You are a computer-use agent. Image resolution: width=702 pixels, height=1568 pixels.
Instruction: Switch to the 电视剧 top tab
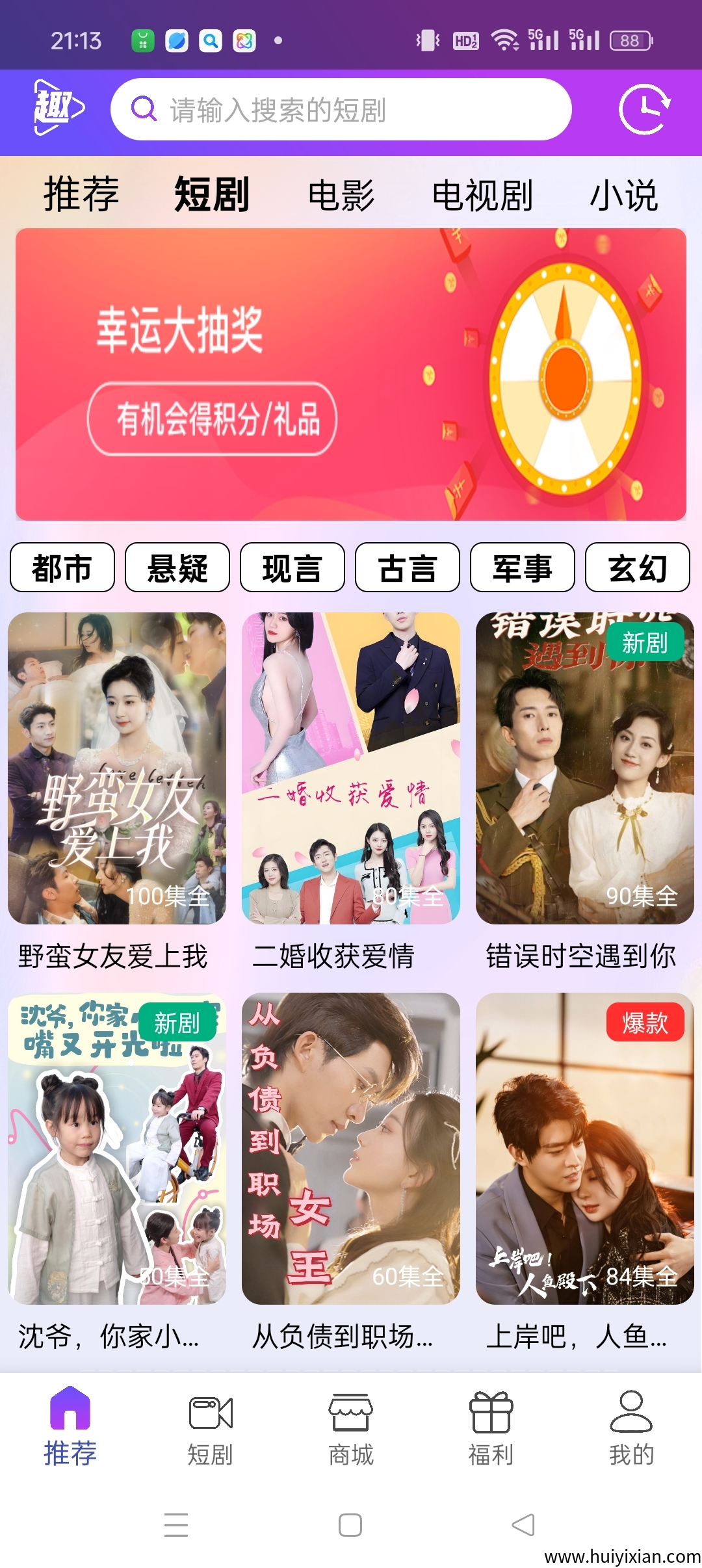[482, 195]
